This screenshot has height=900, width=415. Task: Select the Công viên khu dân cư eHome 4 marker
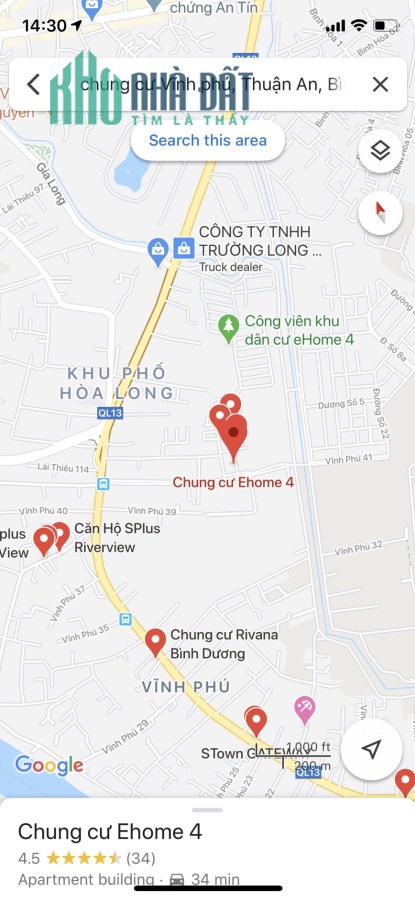coord(228,329)
